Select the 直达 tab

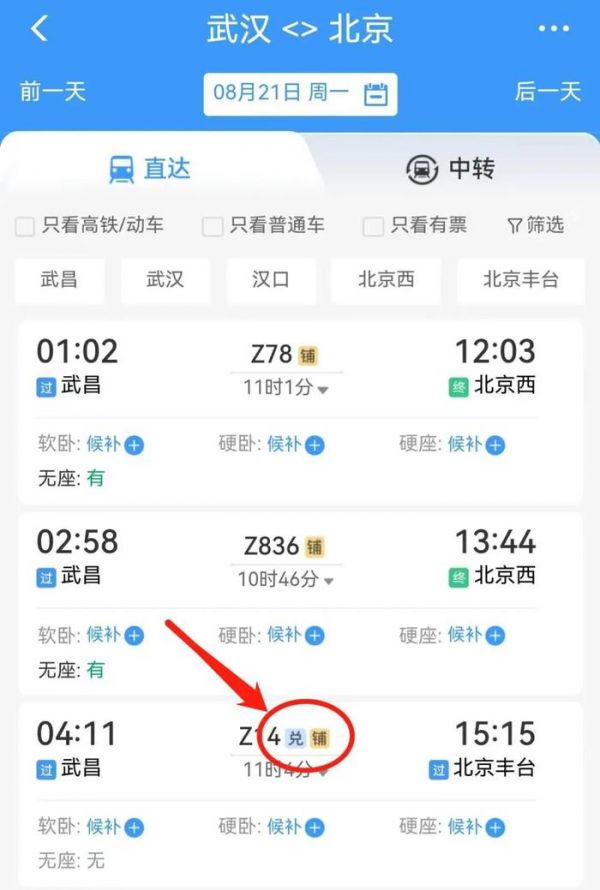150,169
